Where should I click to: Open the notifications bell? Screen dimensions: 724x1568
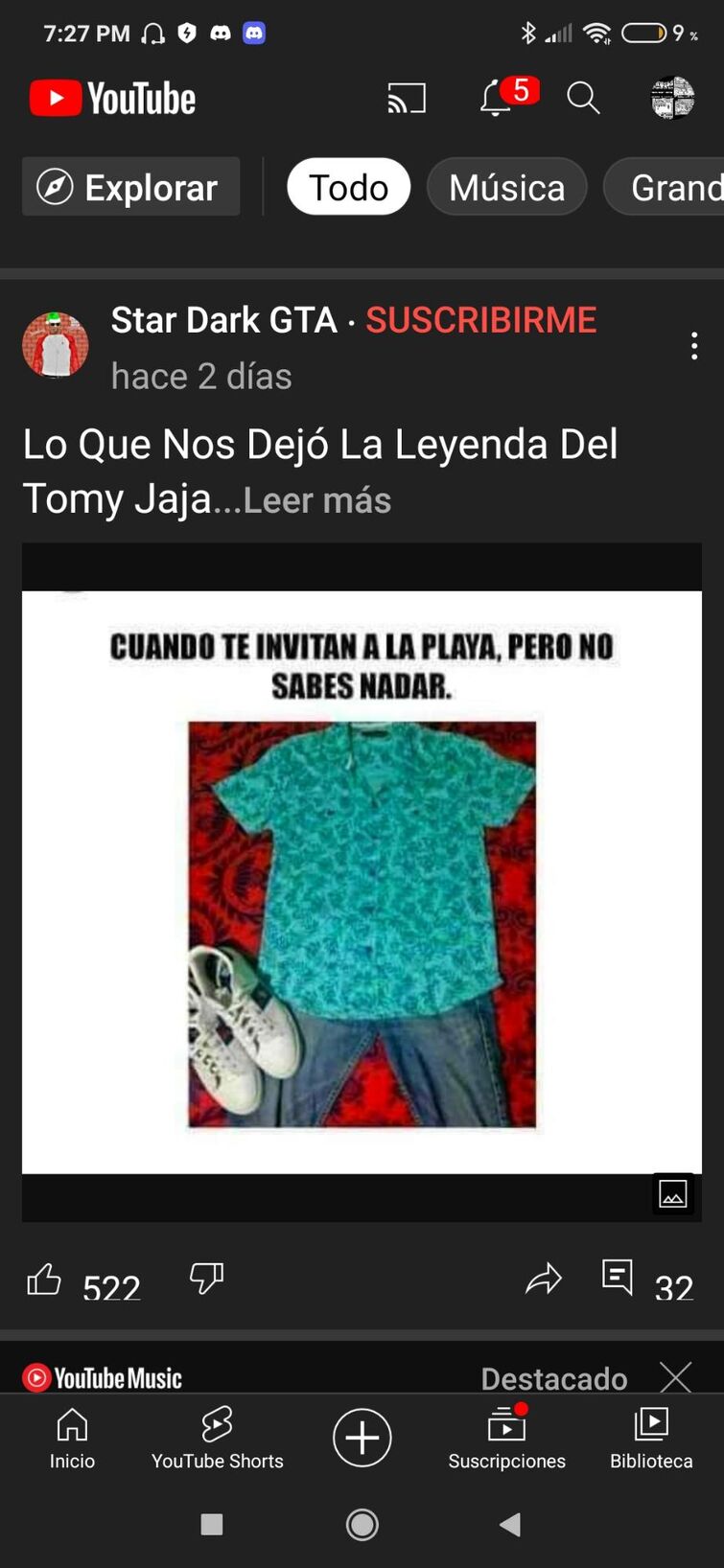pyautogui.click(x=496, y=99)
